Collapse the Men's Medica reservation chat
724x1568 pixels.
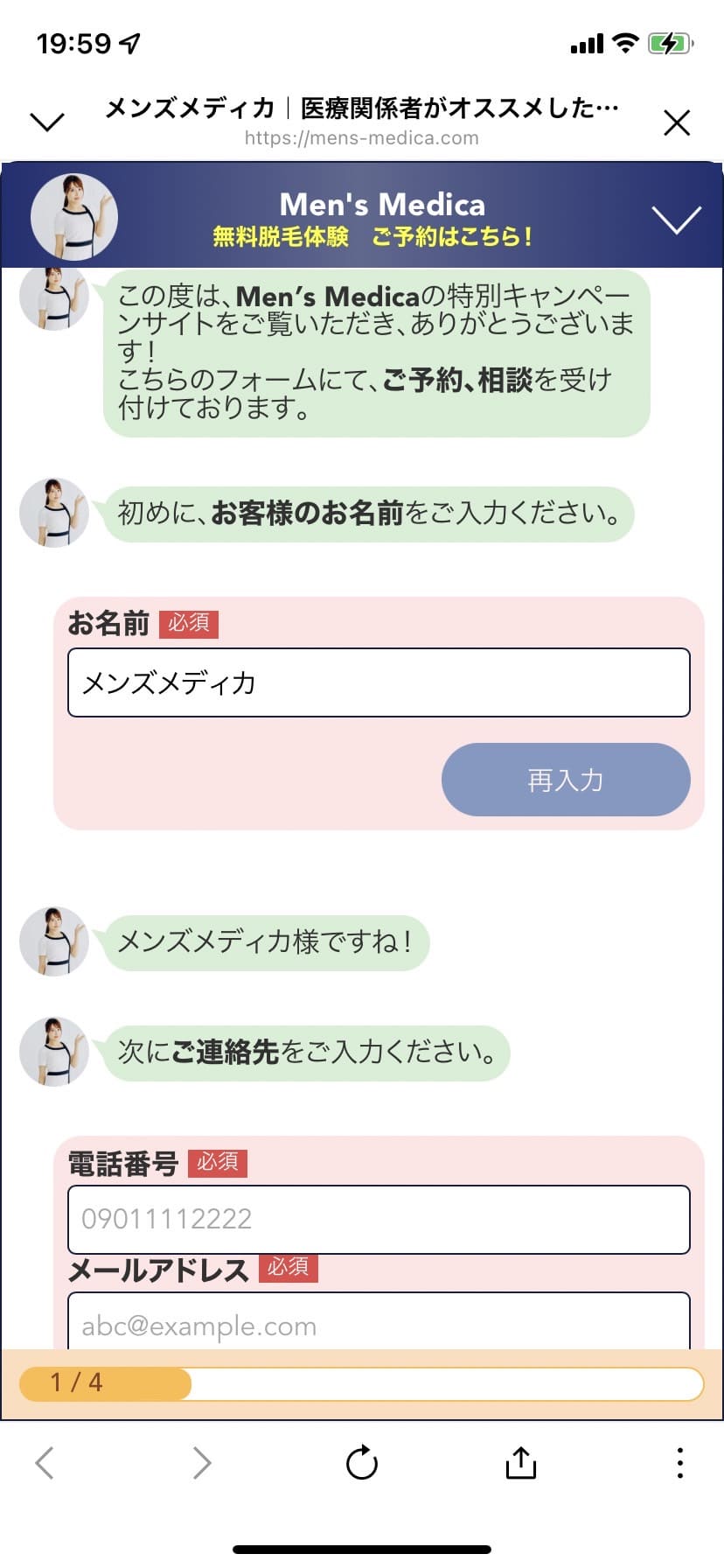[x=676, y=220]
